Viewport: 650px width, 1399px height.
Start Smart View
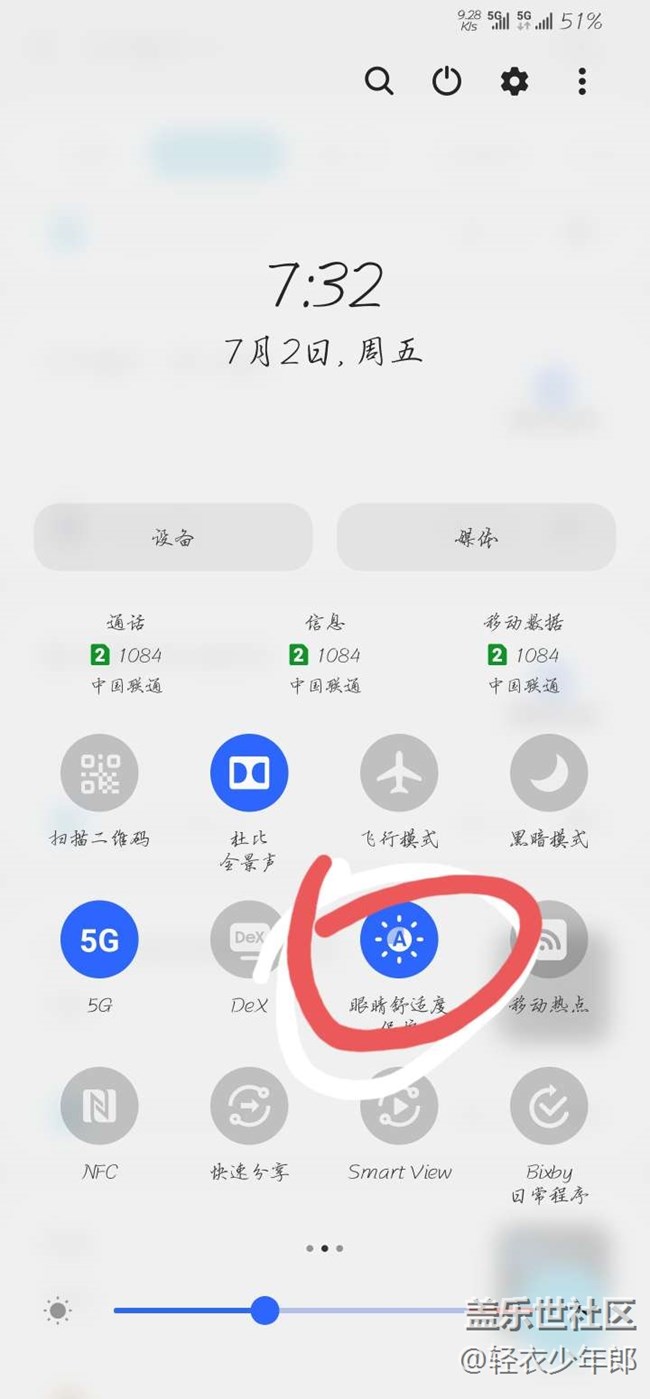pos(399,1107)
